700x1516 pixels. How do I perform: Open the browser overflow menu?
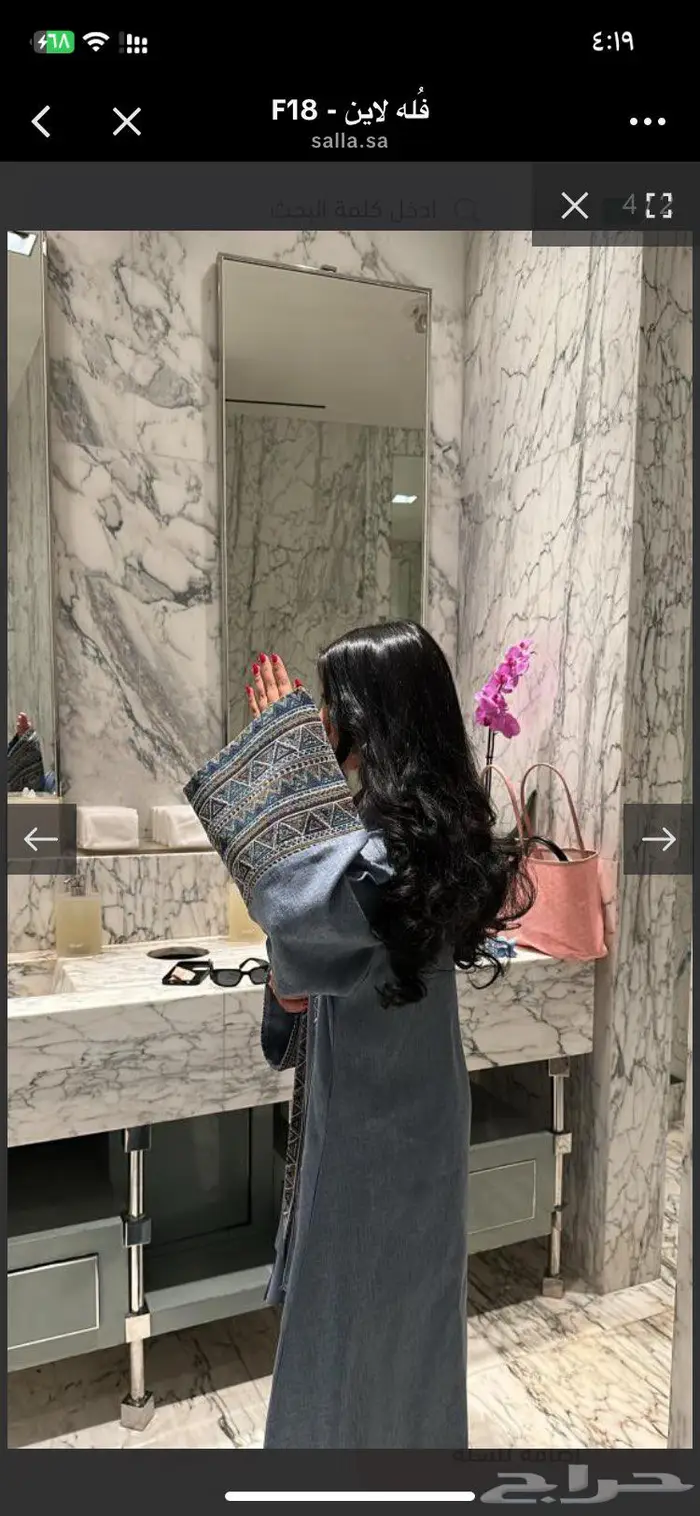pos(647,122)
